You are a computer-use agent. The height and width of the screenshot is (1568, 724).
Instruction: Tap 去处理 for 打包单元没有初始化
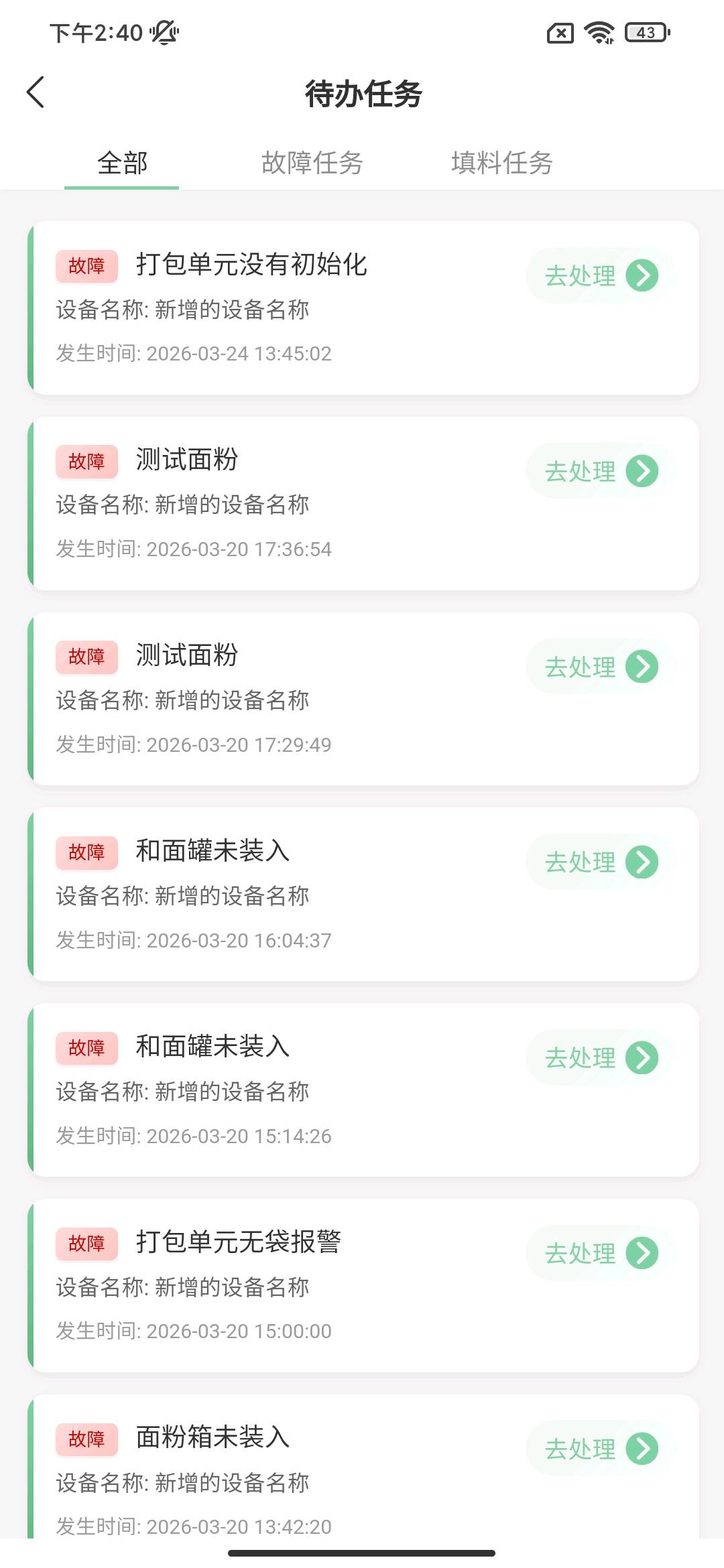coord(601,275)
